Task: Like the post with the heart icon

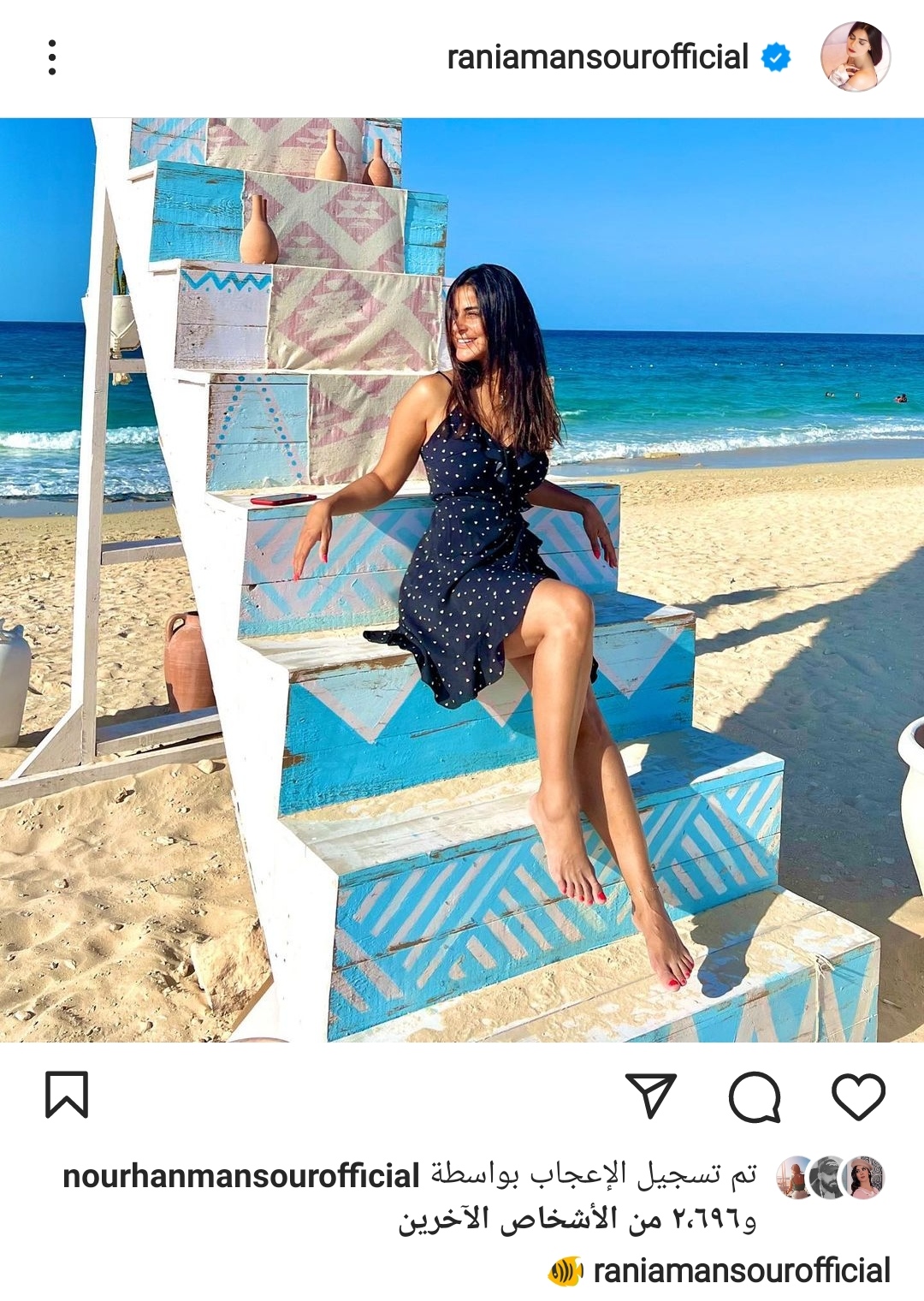Action: [x=858, y=1096]
